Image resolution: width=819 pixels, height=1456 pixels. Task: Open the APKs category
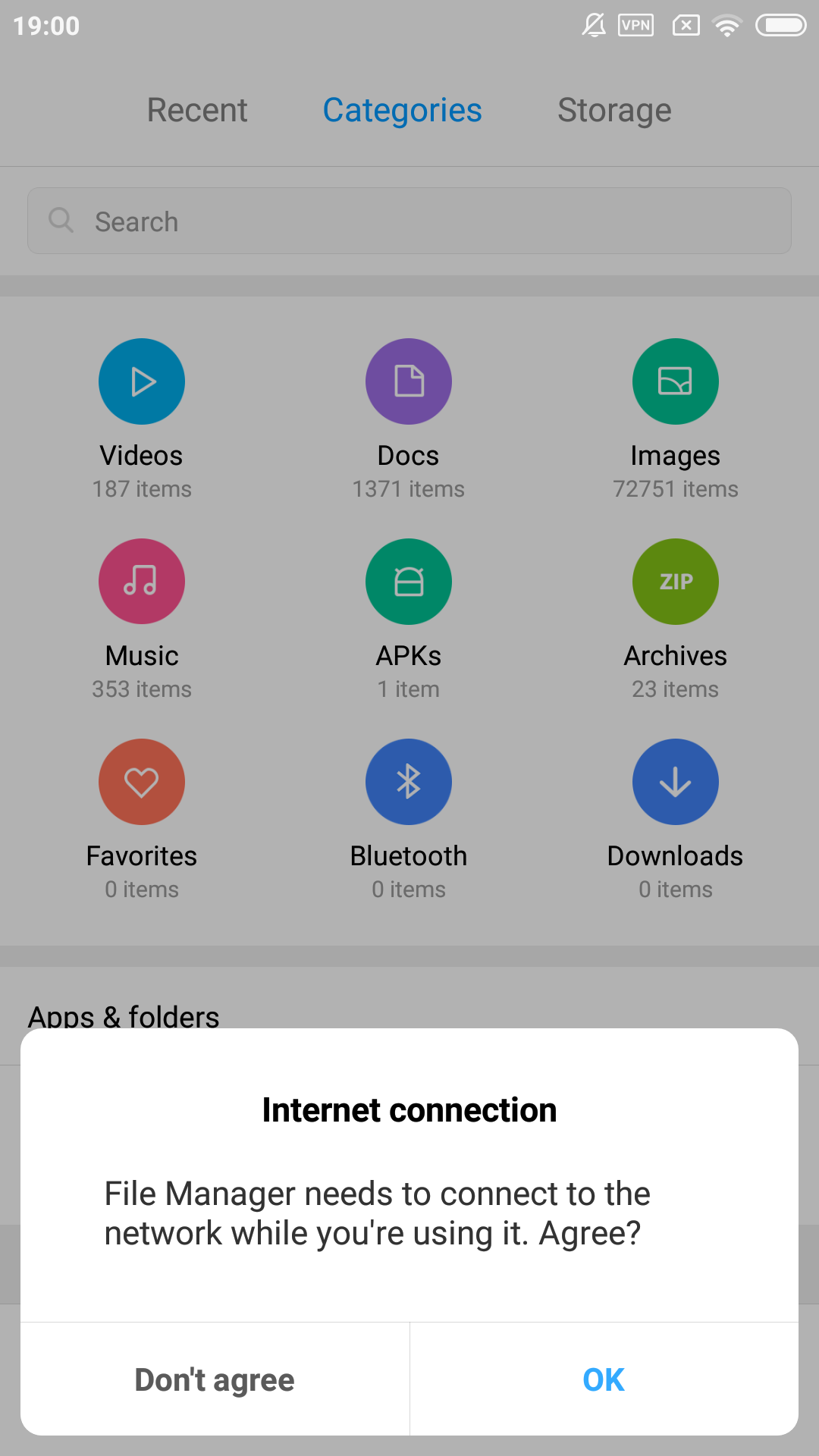click(409, 620)
